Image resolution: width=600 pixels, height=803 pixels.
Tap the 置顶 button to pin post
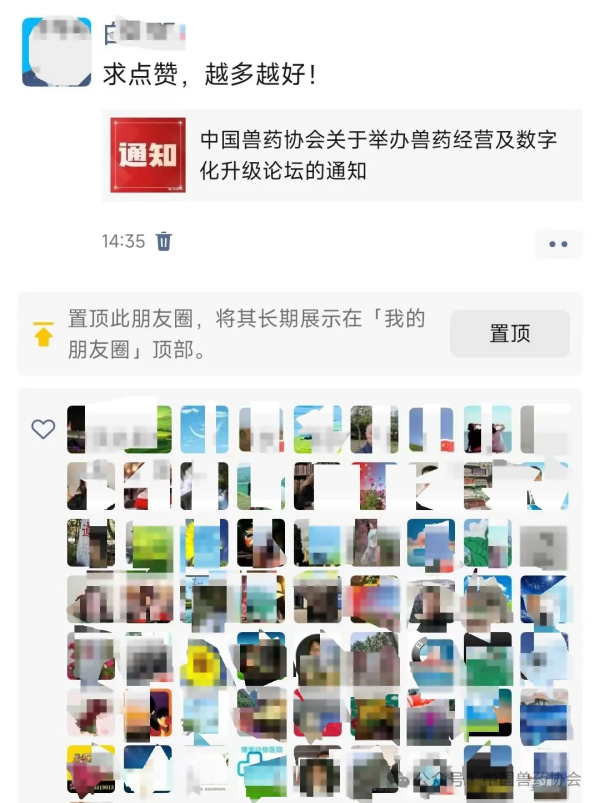pyautogui.click(x=509, y=334)
